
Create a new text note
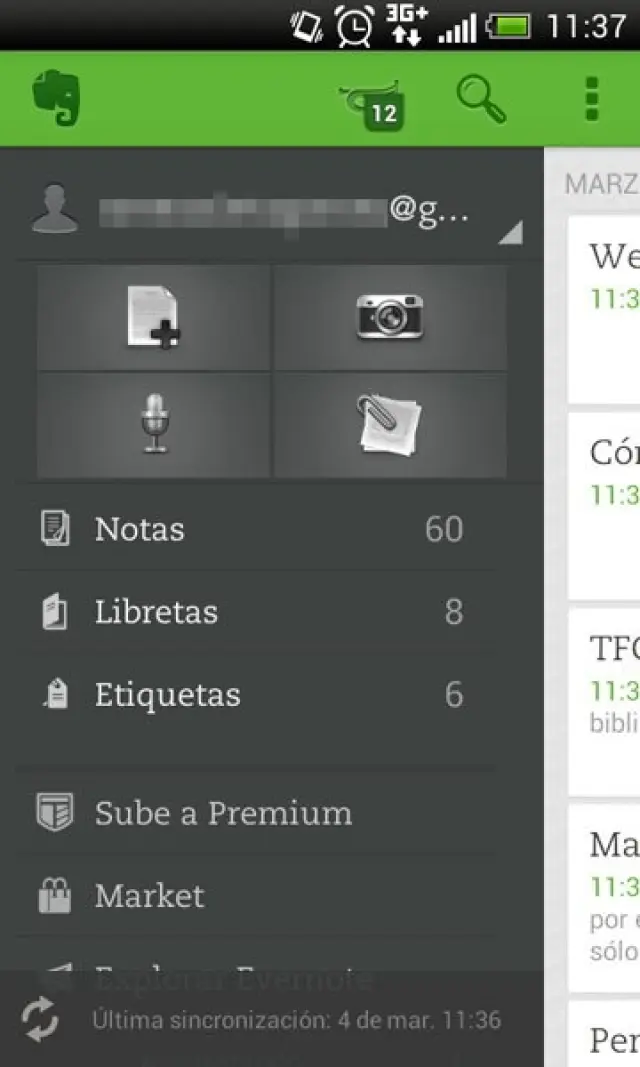153,318
